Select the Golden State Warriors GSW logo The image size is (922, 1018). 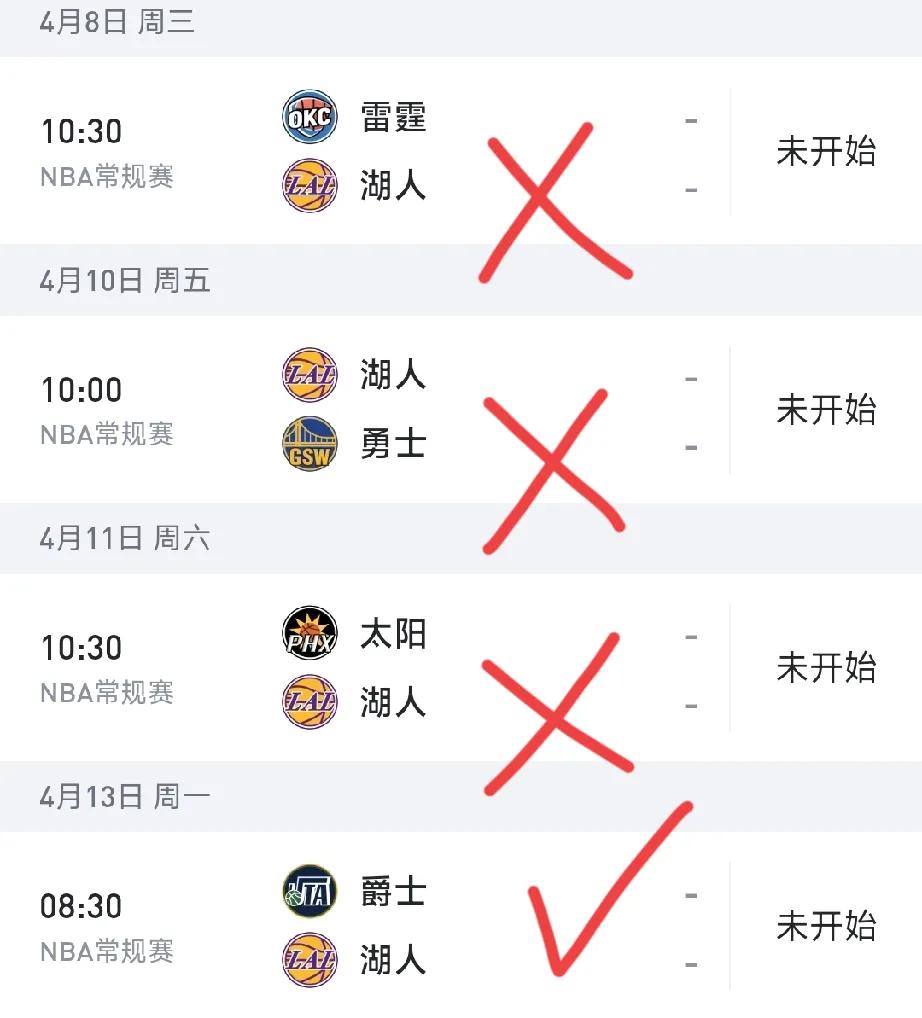point(309,443)
